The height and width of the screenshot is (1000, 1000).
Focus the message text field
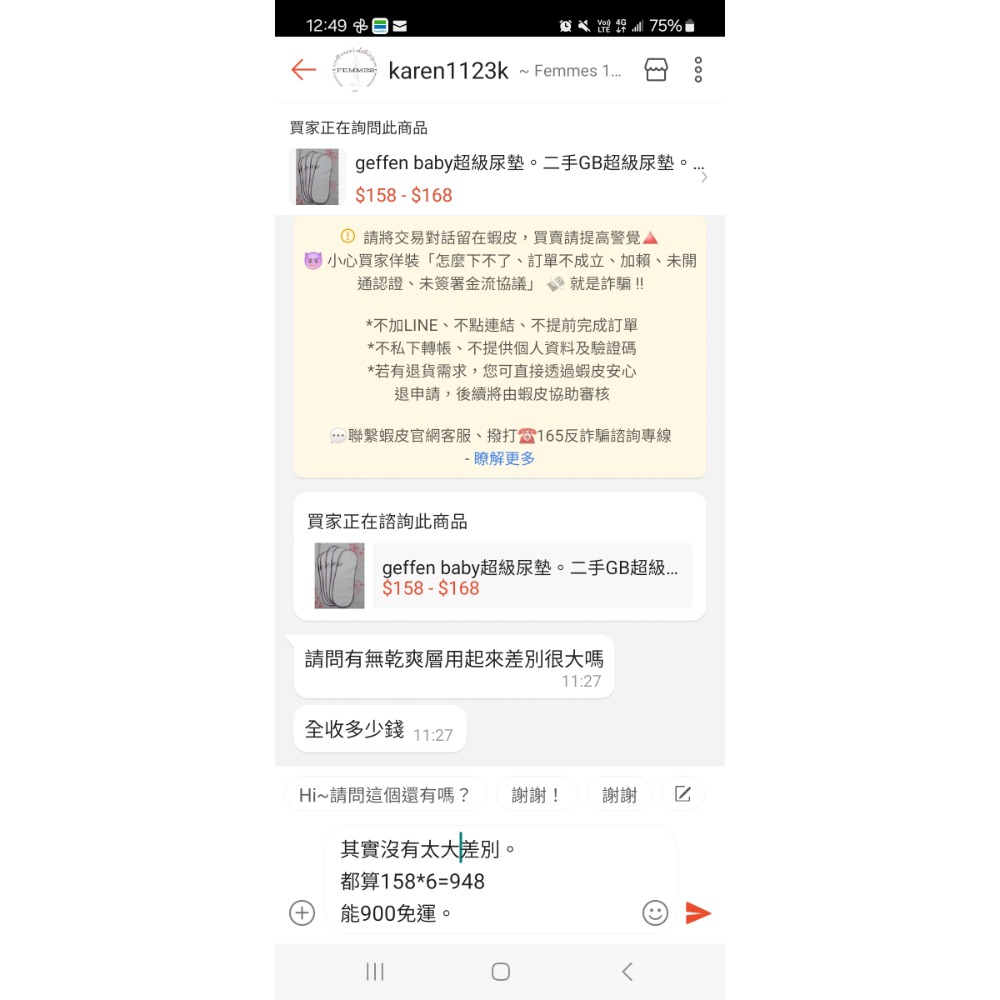click(480, 880)
